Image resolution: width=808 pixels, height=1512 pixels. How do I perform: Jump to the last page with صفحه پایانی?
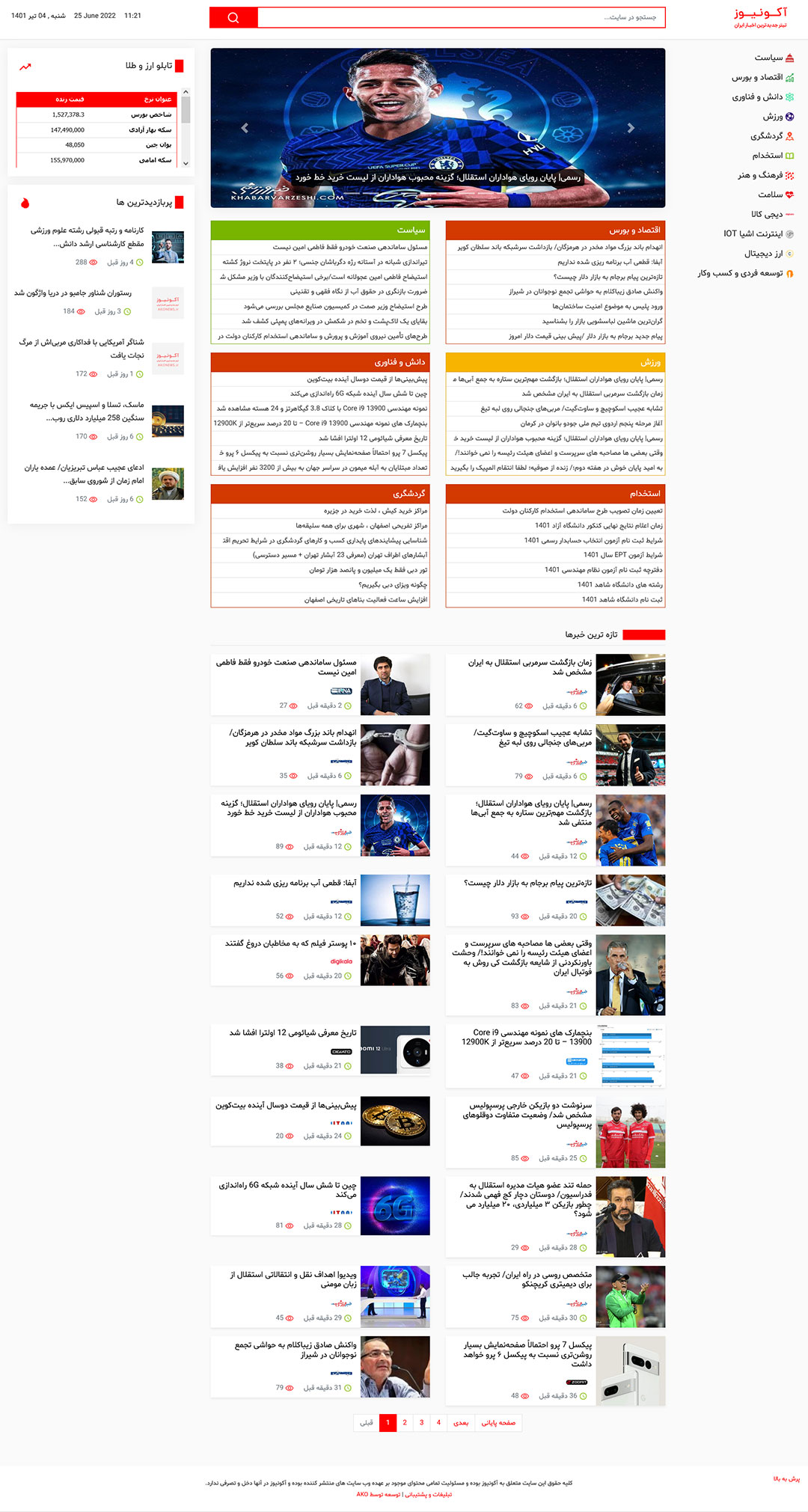[498, 1423]
